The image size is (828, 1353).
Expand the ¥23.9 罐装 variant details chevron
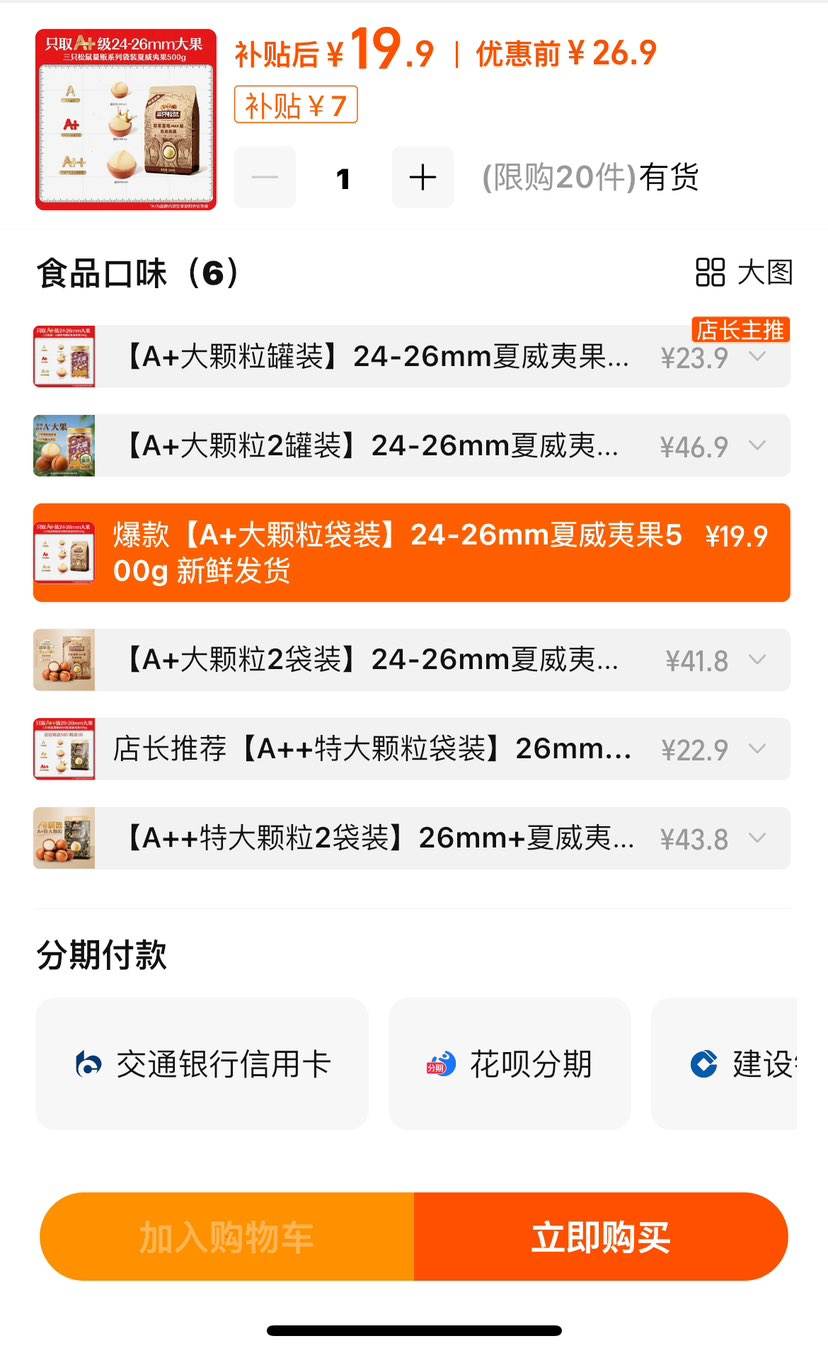point(759,356)
